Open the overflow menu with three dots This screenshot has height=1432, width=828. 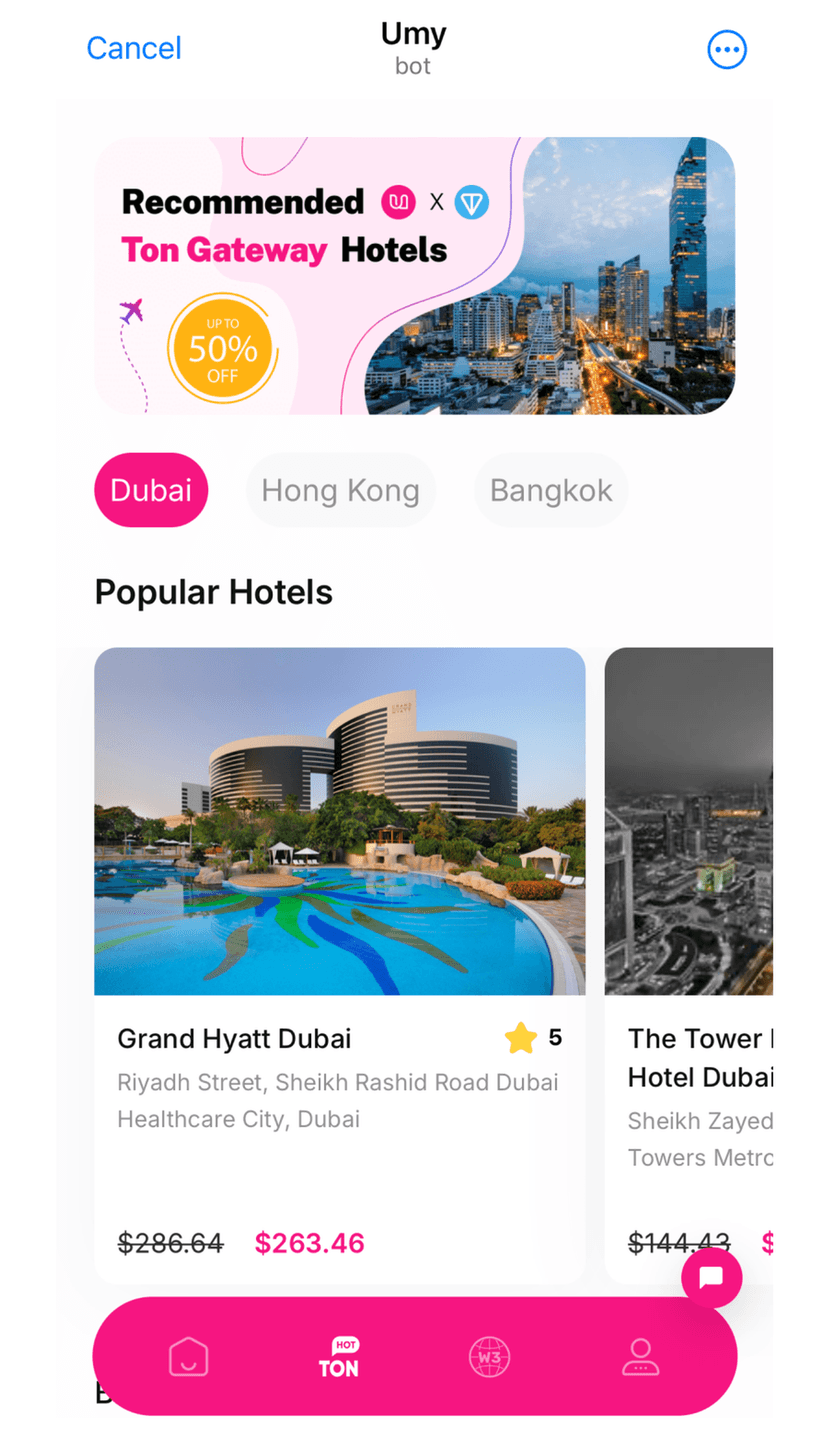click(x=727, y=49)
